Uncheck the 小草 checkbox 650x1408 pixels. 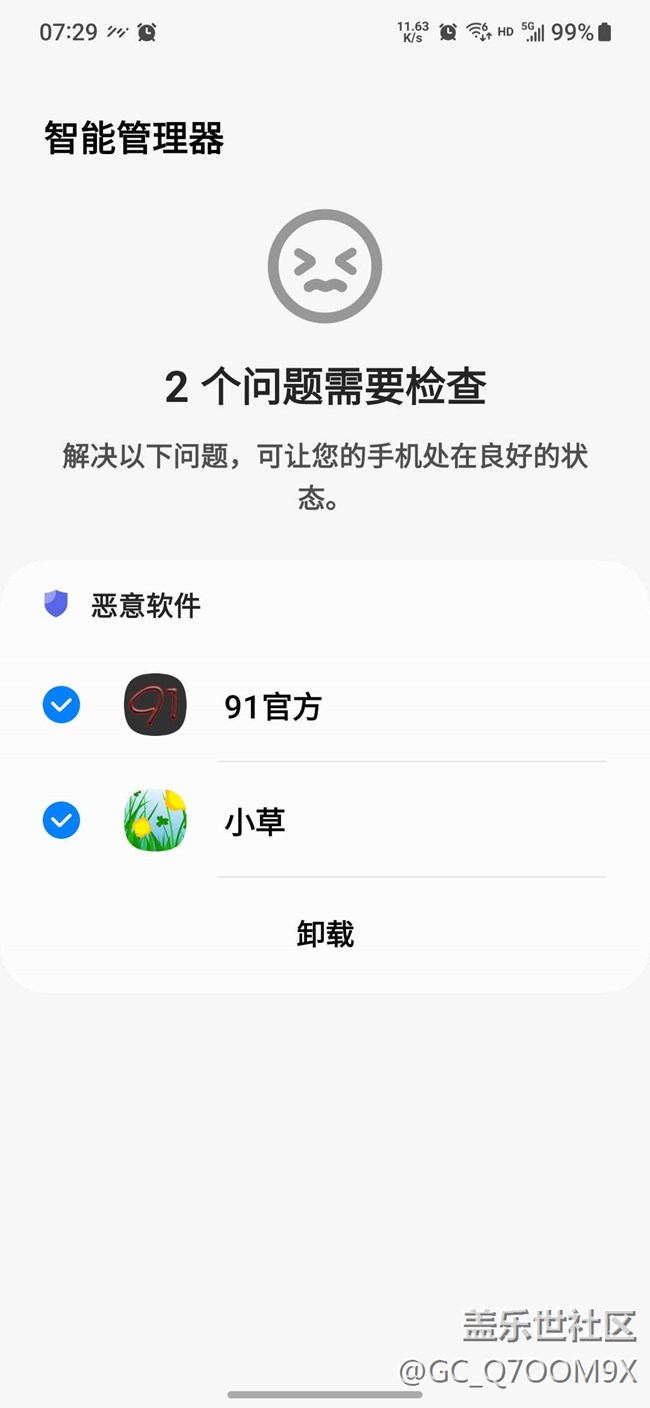pos(61,821)
